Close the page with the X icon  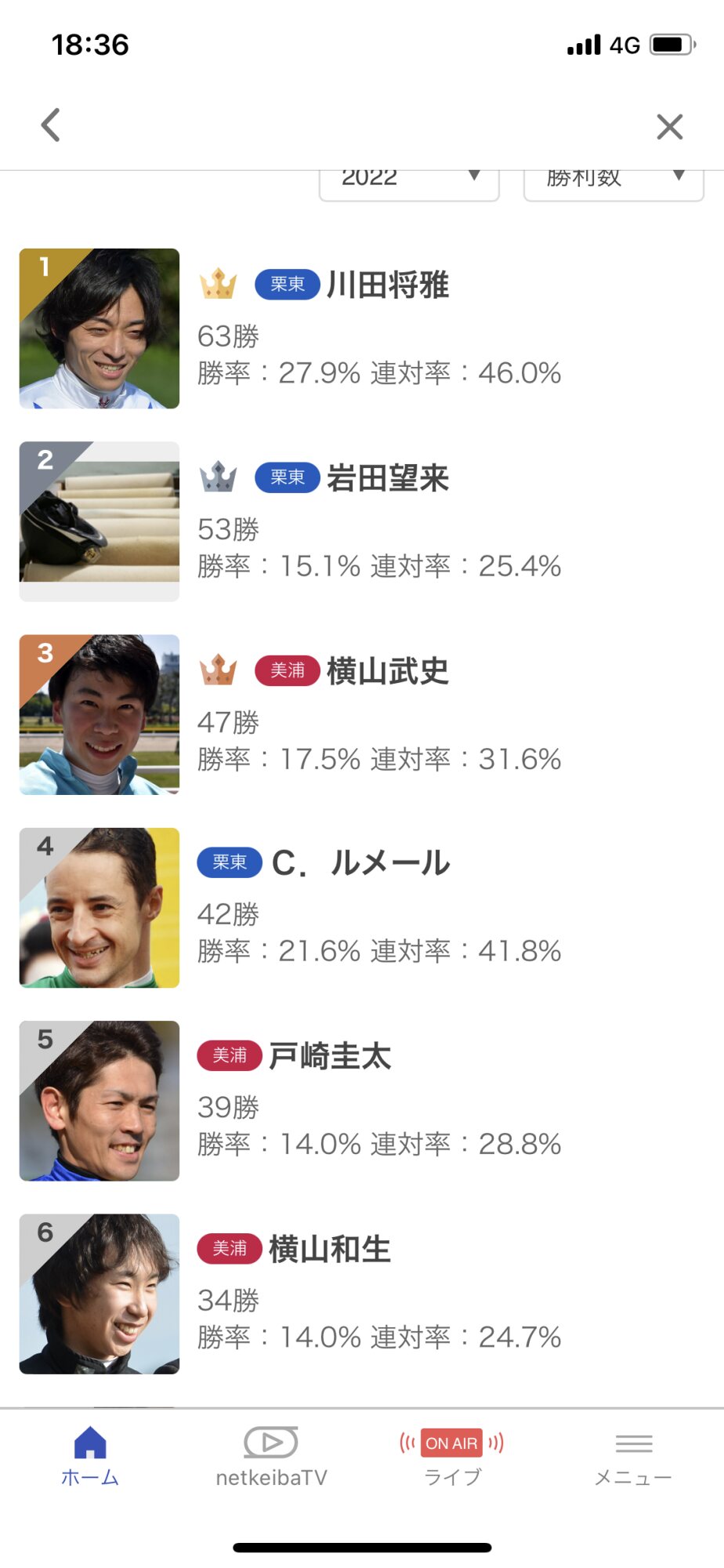[x=669, y=126]
